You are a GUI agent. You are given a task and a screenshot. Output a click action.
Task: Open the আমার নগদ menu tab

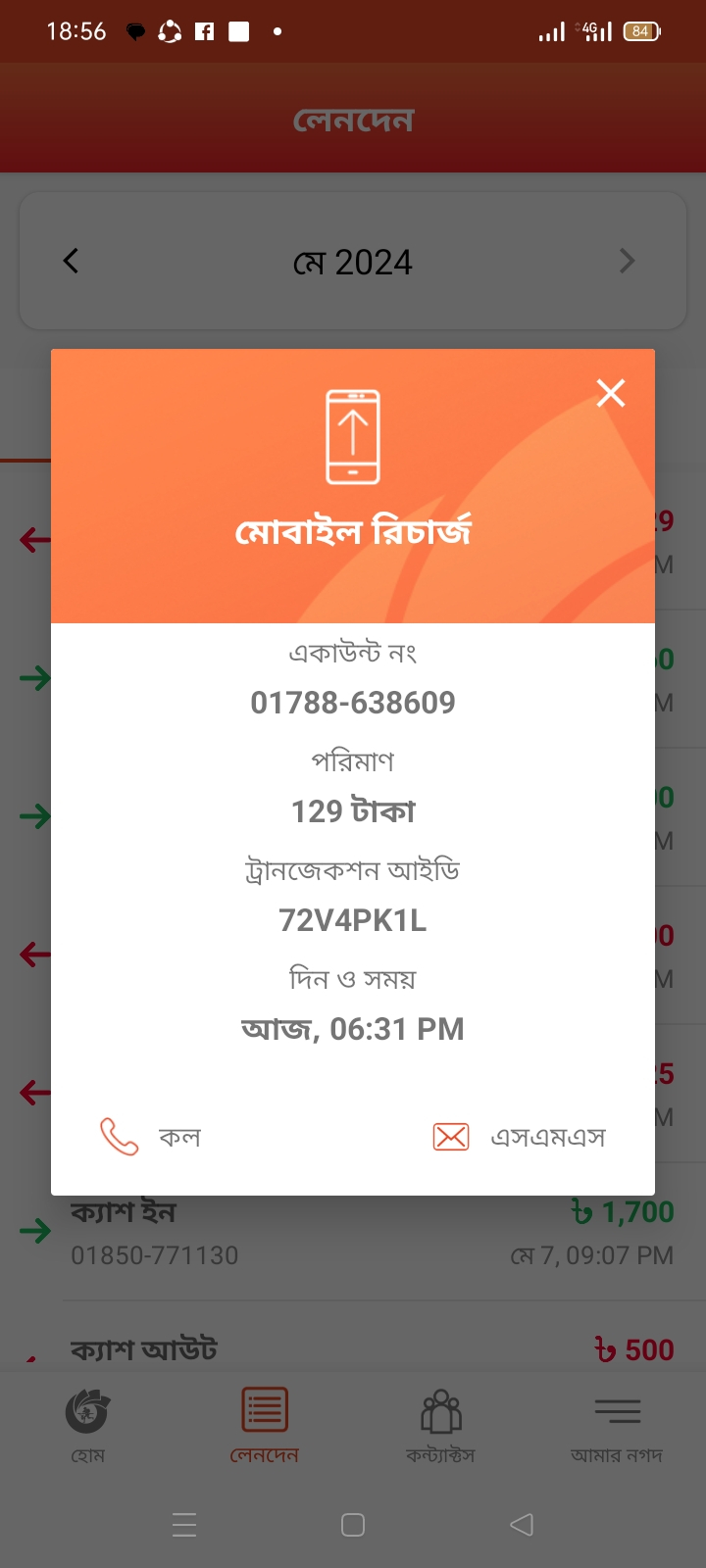click(x=617, y=1426)
